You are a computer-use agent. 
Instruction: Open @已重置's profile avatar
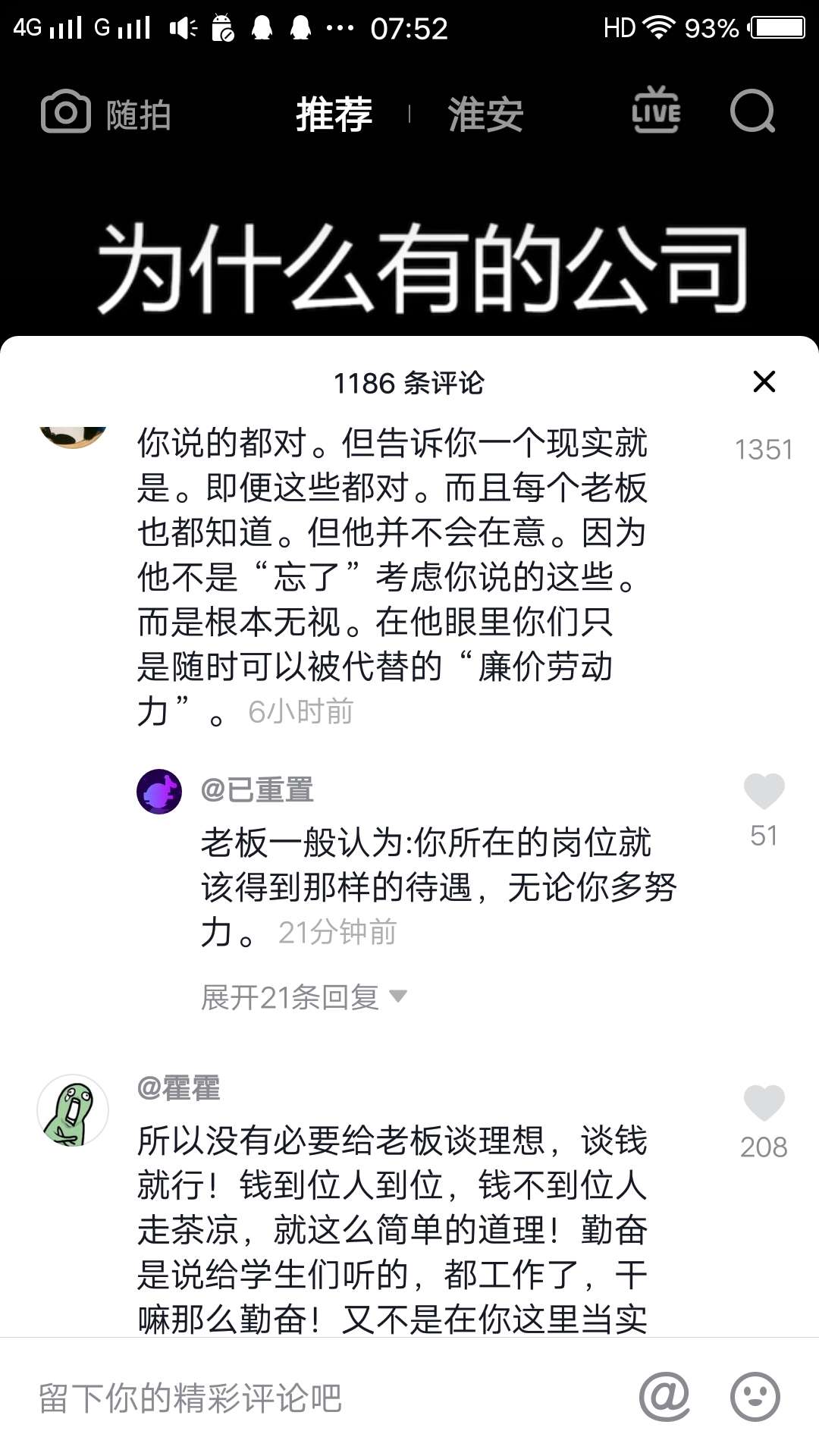pyautogui.click(x=159, y=792)
